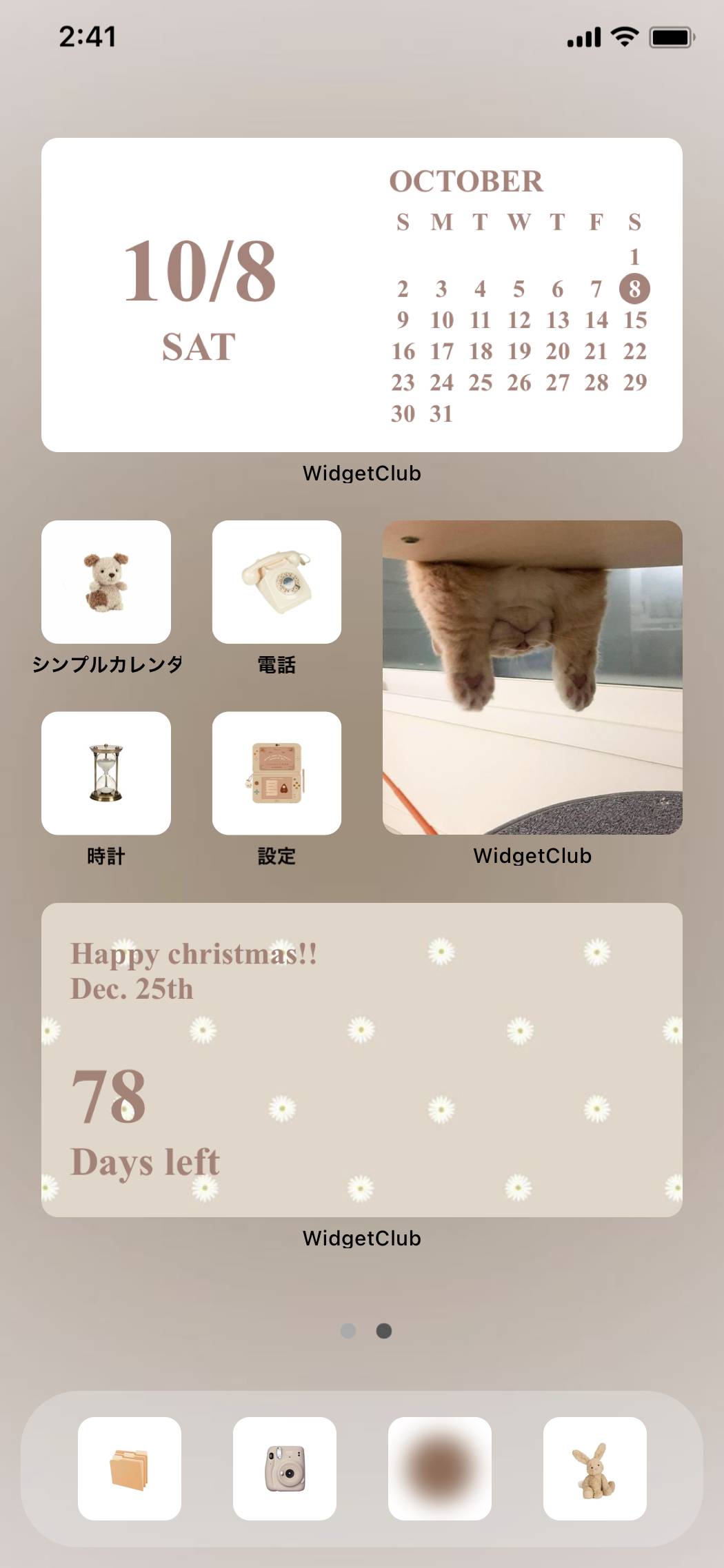
Task: Open the Christmas countdown widget
Action: click(361, 1059)
